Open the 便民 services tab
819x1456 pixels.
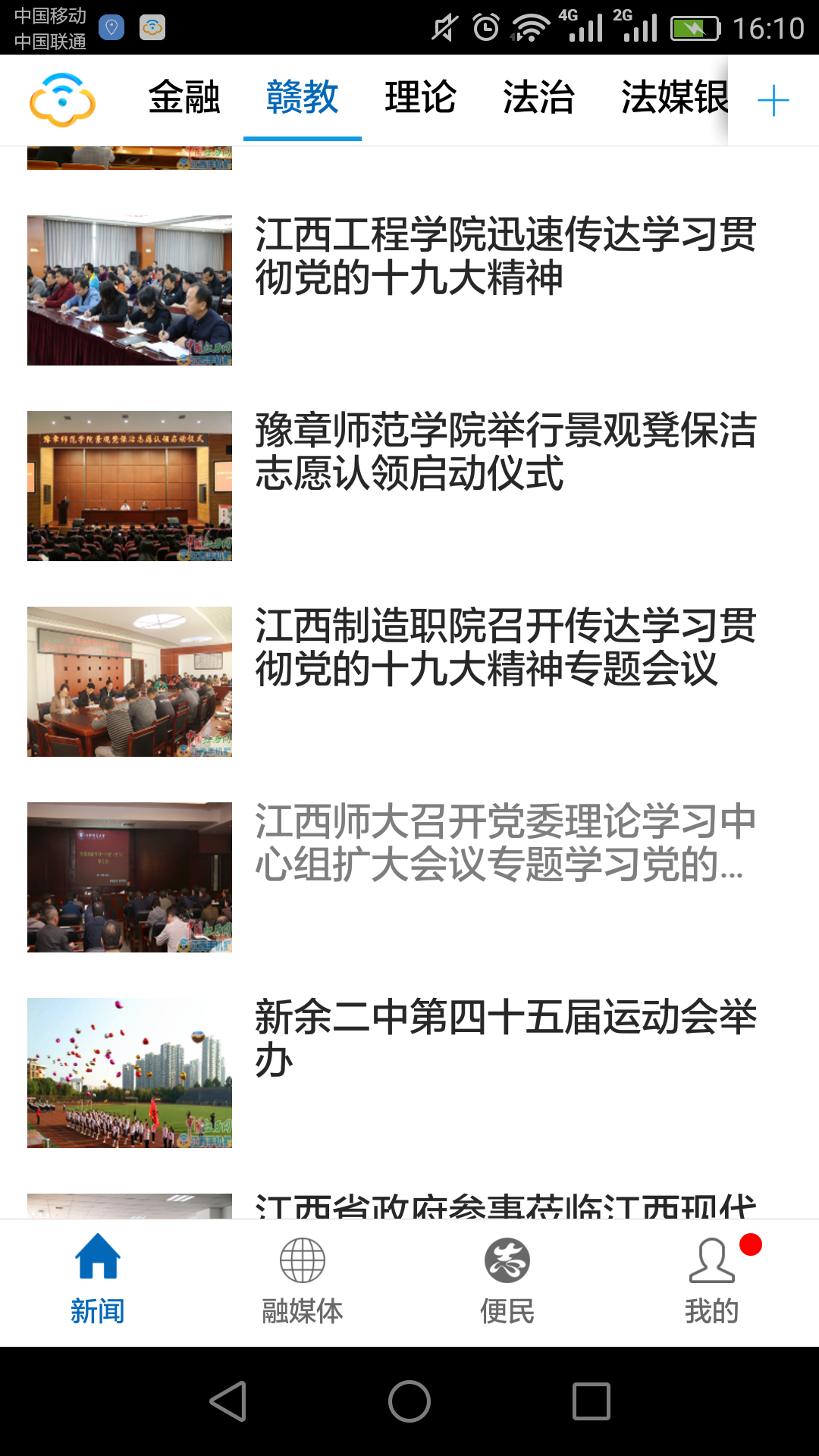pyautogui.click(x=507, y=1282)
